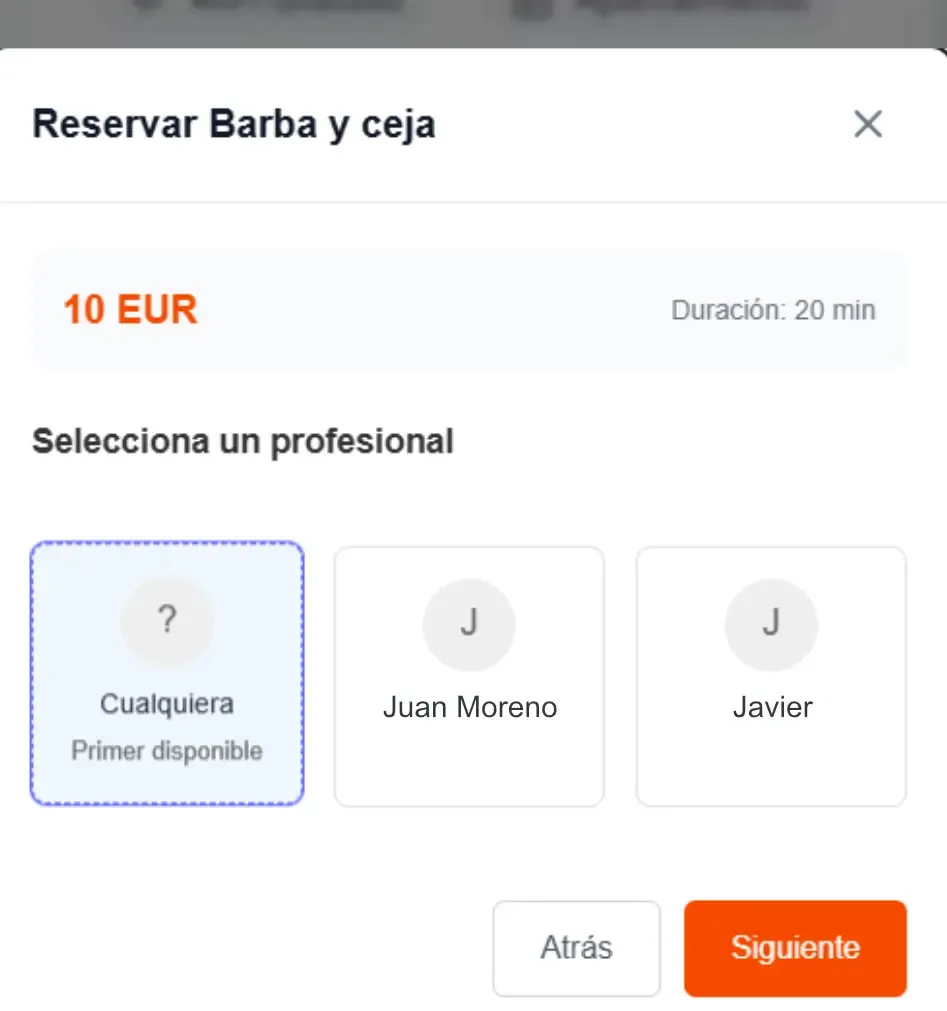This screenshot has height=1011, width=947.
Task: Click the Reservar Barba y ceja title
Action: tap(234, 124)
